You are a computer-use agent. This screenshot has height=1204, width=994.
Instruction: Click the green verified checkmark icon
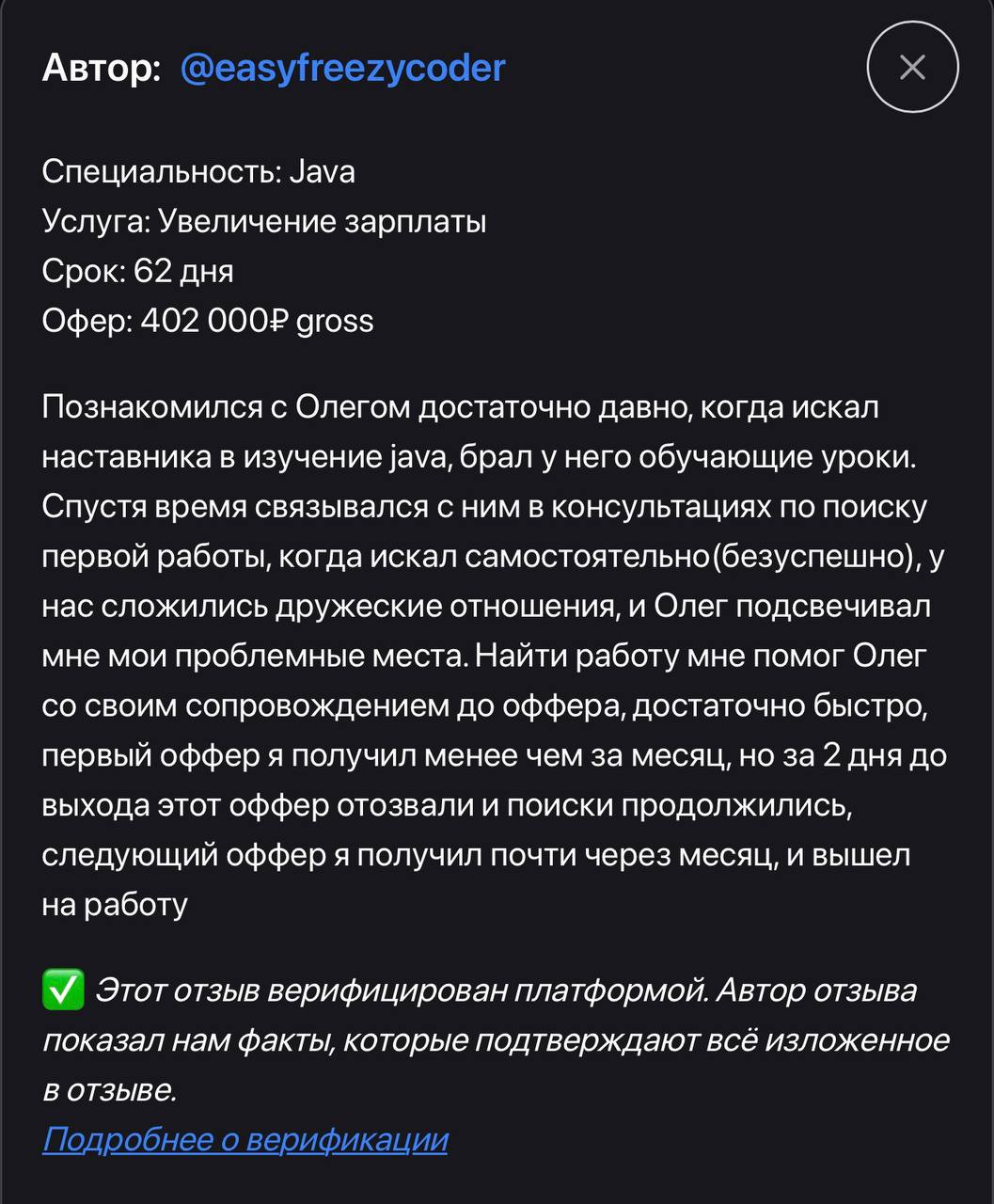point(62,990)
